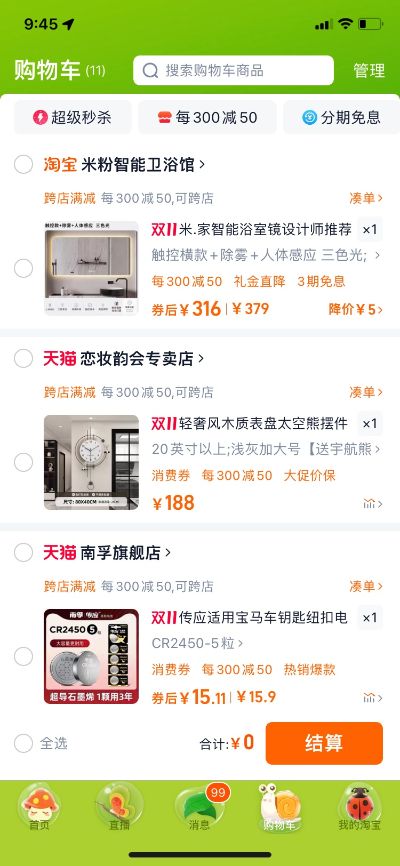Tap the search cart items field

(233, 71)
